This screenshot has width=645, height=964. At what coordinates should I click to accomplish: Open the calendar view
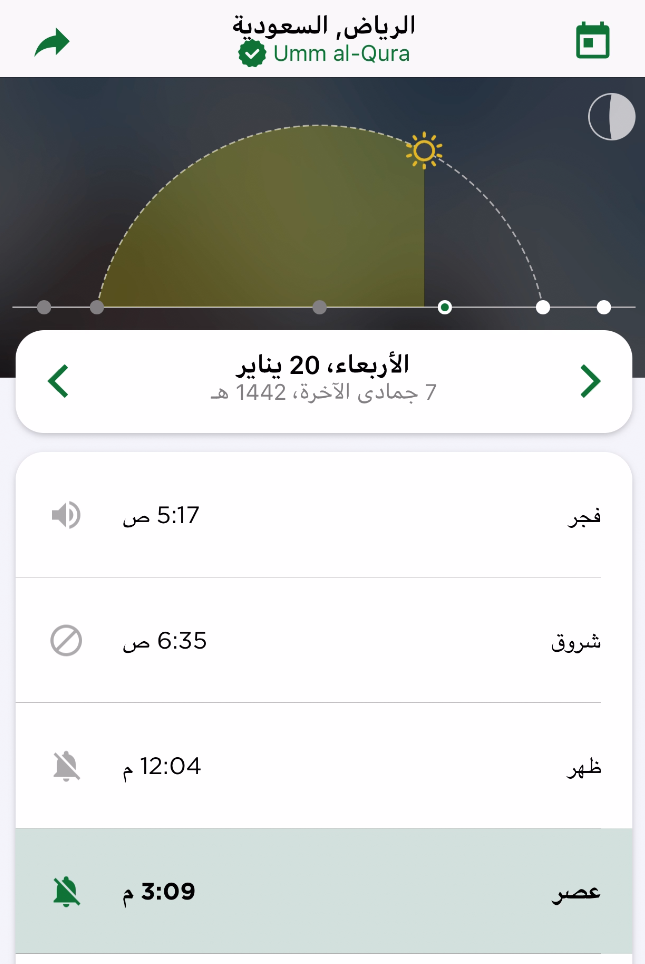click(x=593, y=42)
